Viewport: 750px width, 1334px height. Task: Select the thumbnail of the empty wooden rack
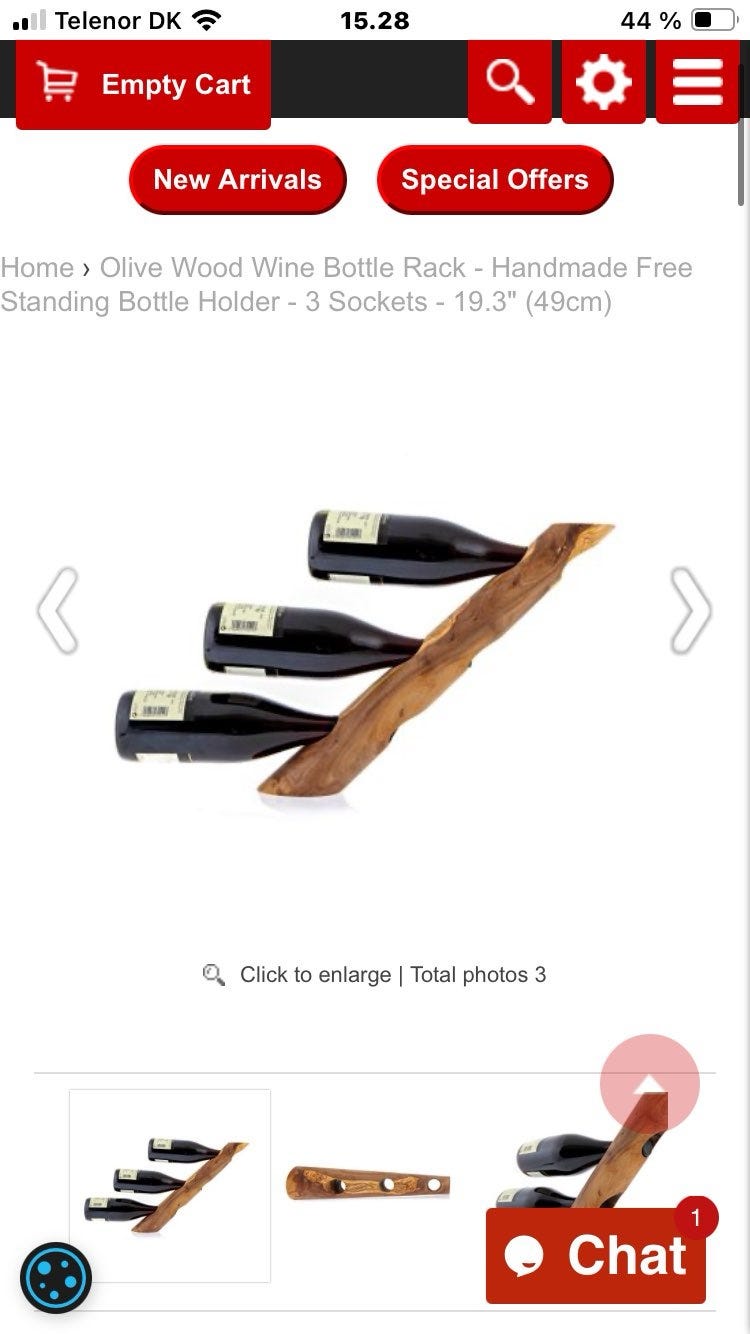[367, 1183]
